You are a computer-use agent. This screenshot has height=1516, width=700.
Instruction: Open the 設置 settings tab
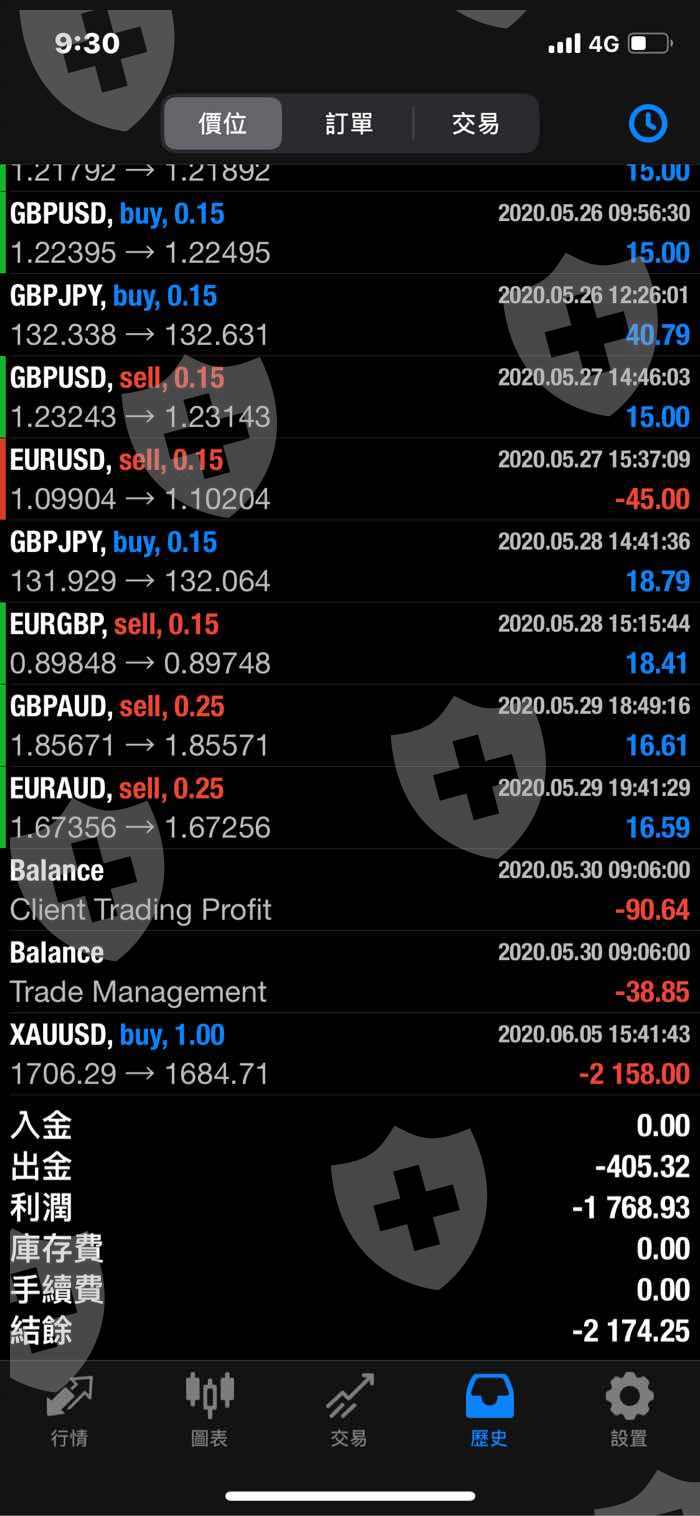629,1410
